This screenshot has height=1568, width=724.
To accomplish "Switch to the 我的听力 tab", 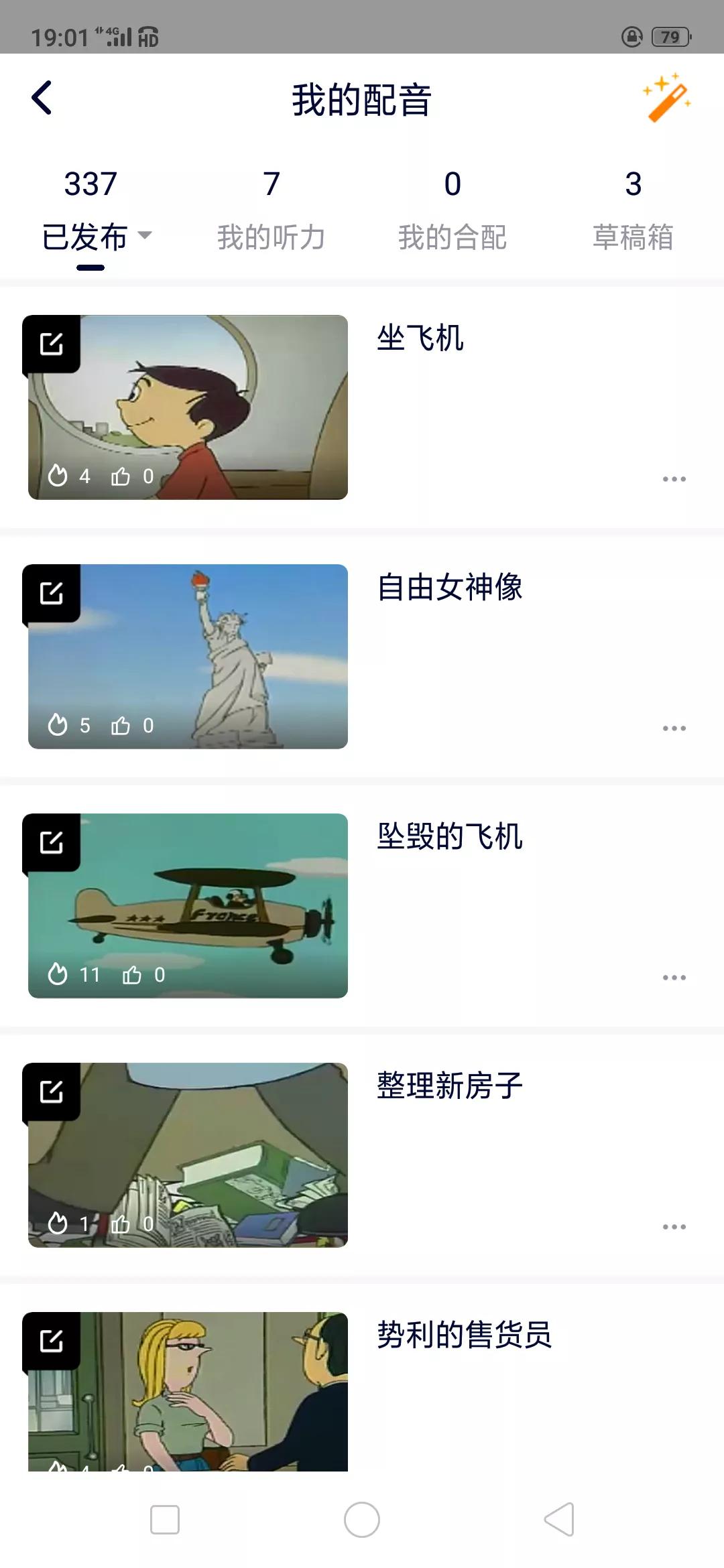I will click(271, 235).
